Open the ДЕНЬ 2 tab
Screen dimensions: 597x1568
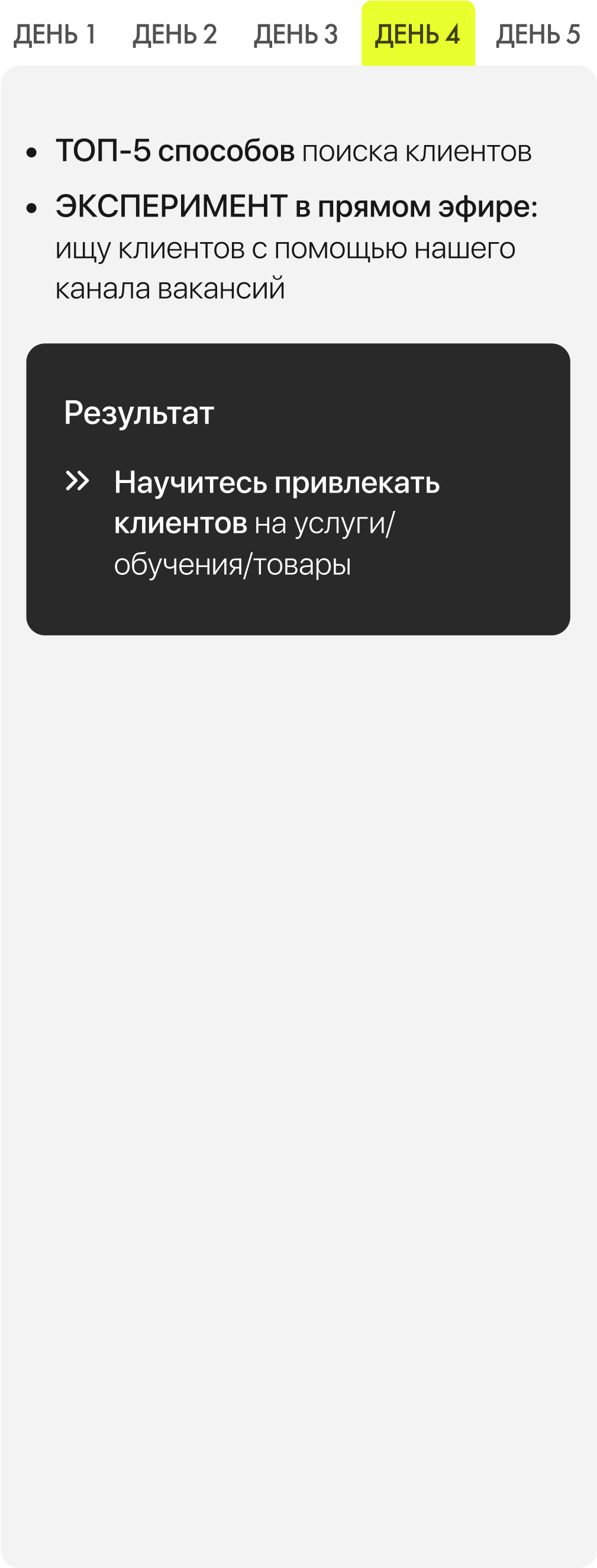coord(175,34)
